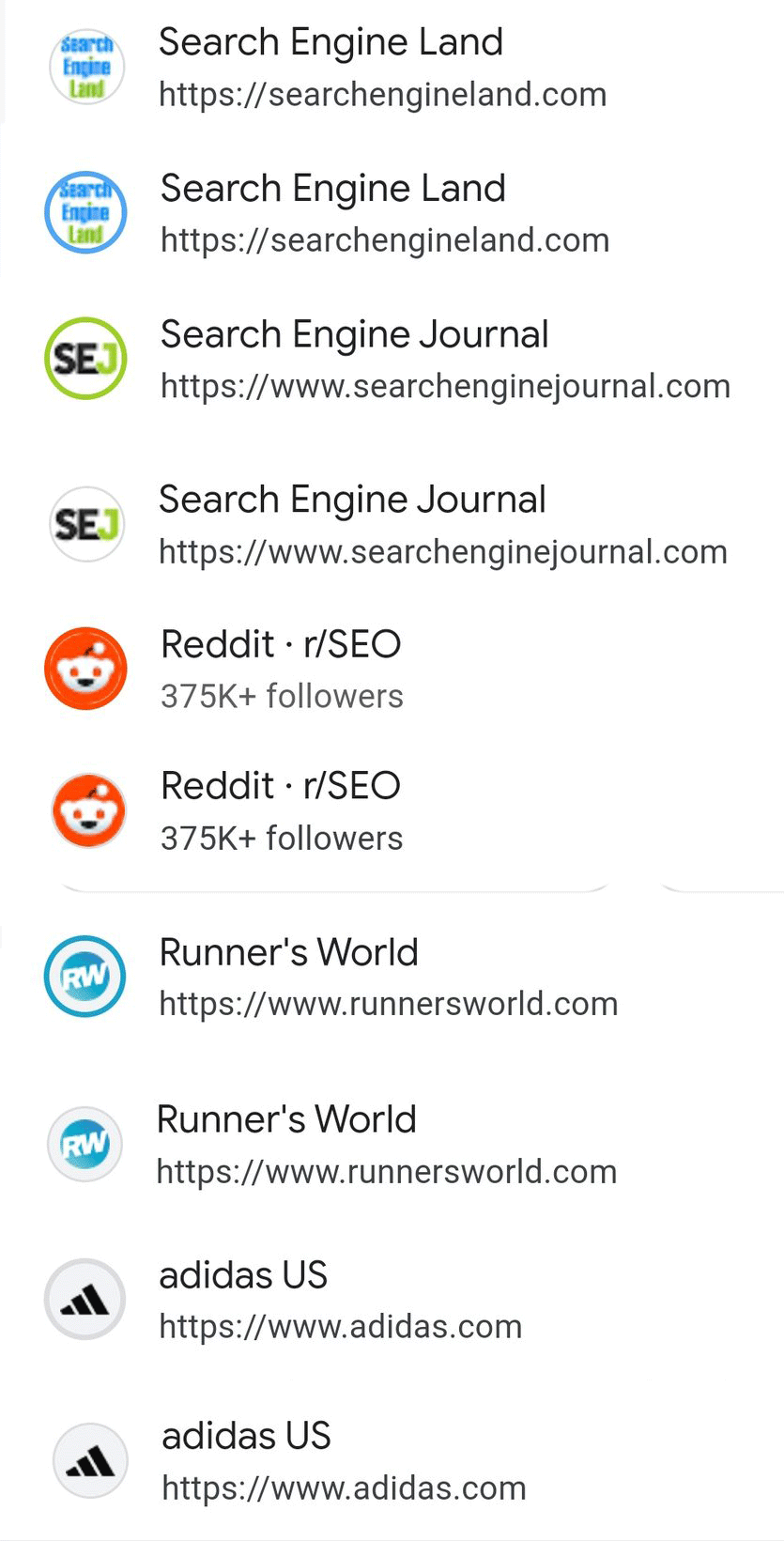784x1541 pixels.
Task: Click the blue-ringed Search Engine Land icon
Action: [86, 213]
